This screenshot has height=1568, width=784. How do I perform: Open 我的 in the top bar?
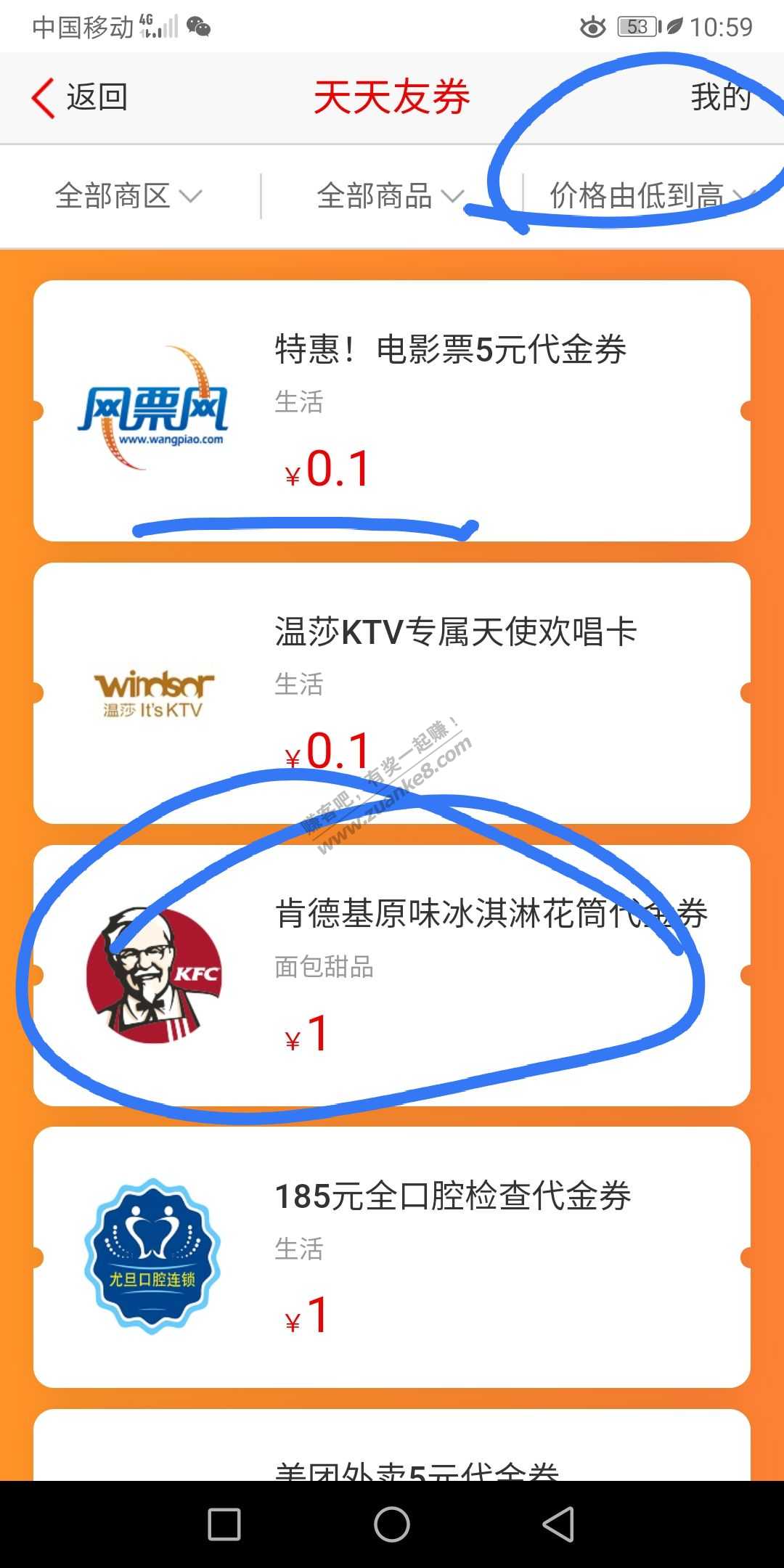click(x=719, y=97)
